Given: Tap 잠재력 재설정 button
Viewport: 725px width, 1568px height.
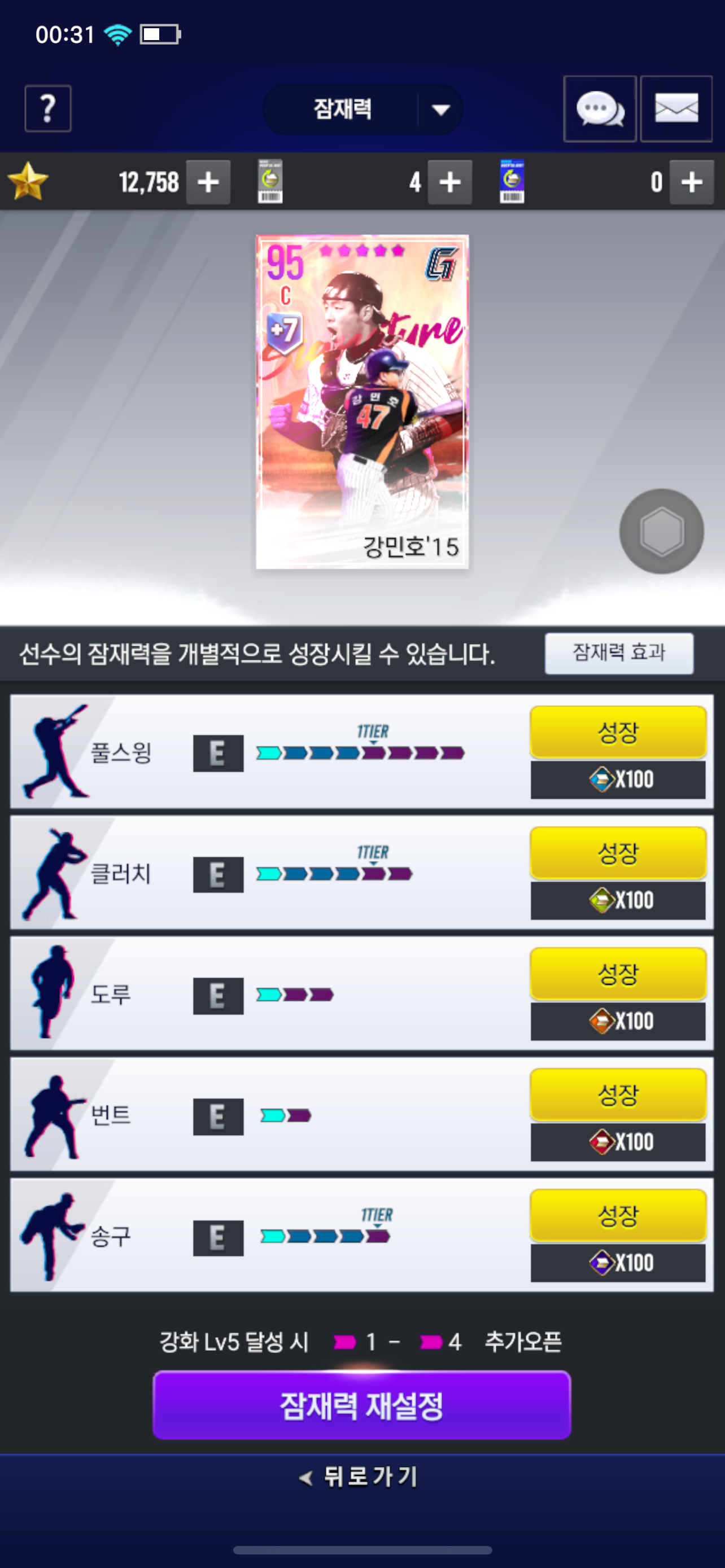Looking at the screenshot, I should (361, 1405).
